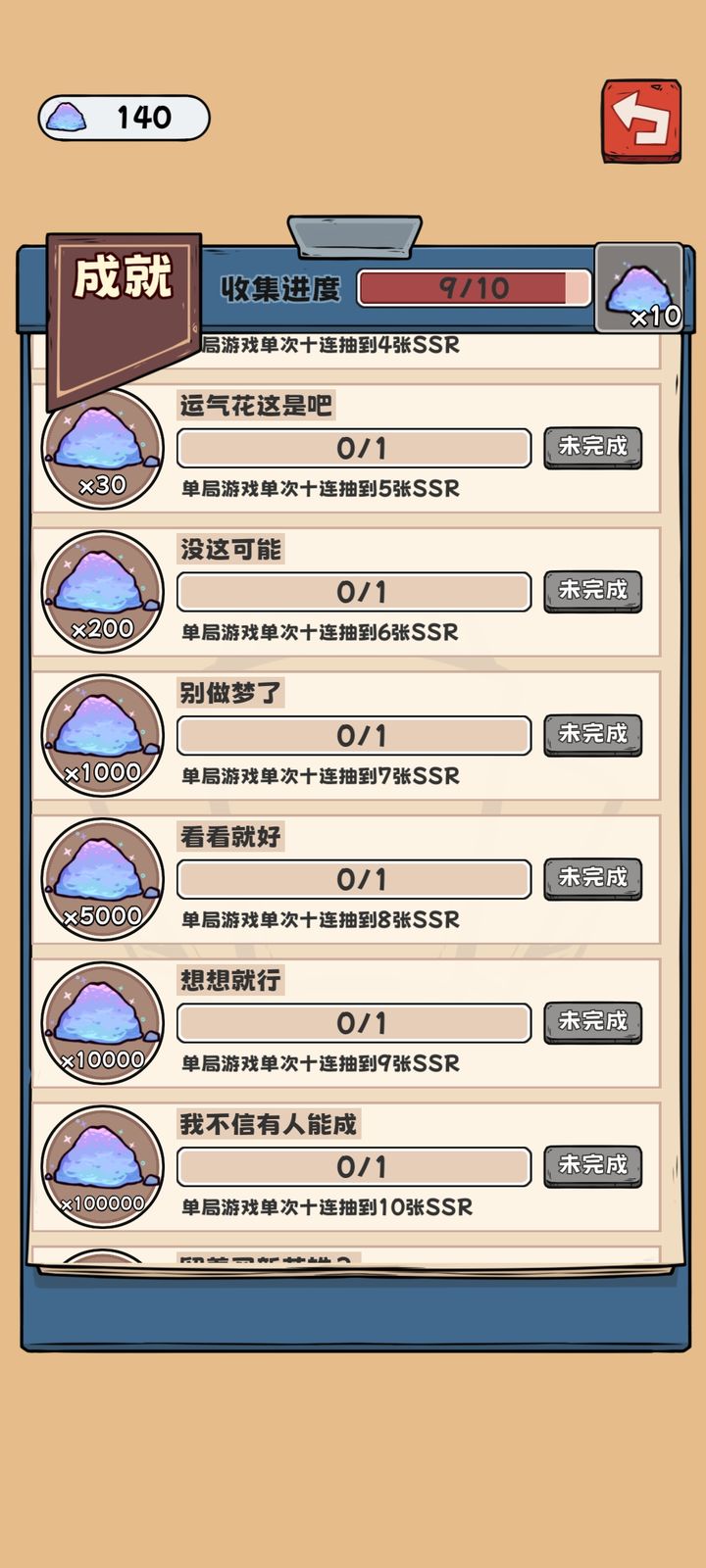This screenshot has width=706, height=1568.
Task: Tap the 未完成 button for 运气花这是吧
Action: point(591,448)
